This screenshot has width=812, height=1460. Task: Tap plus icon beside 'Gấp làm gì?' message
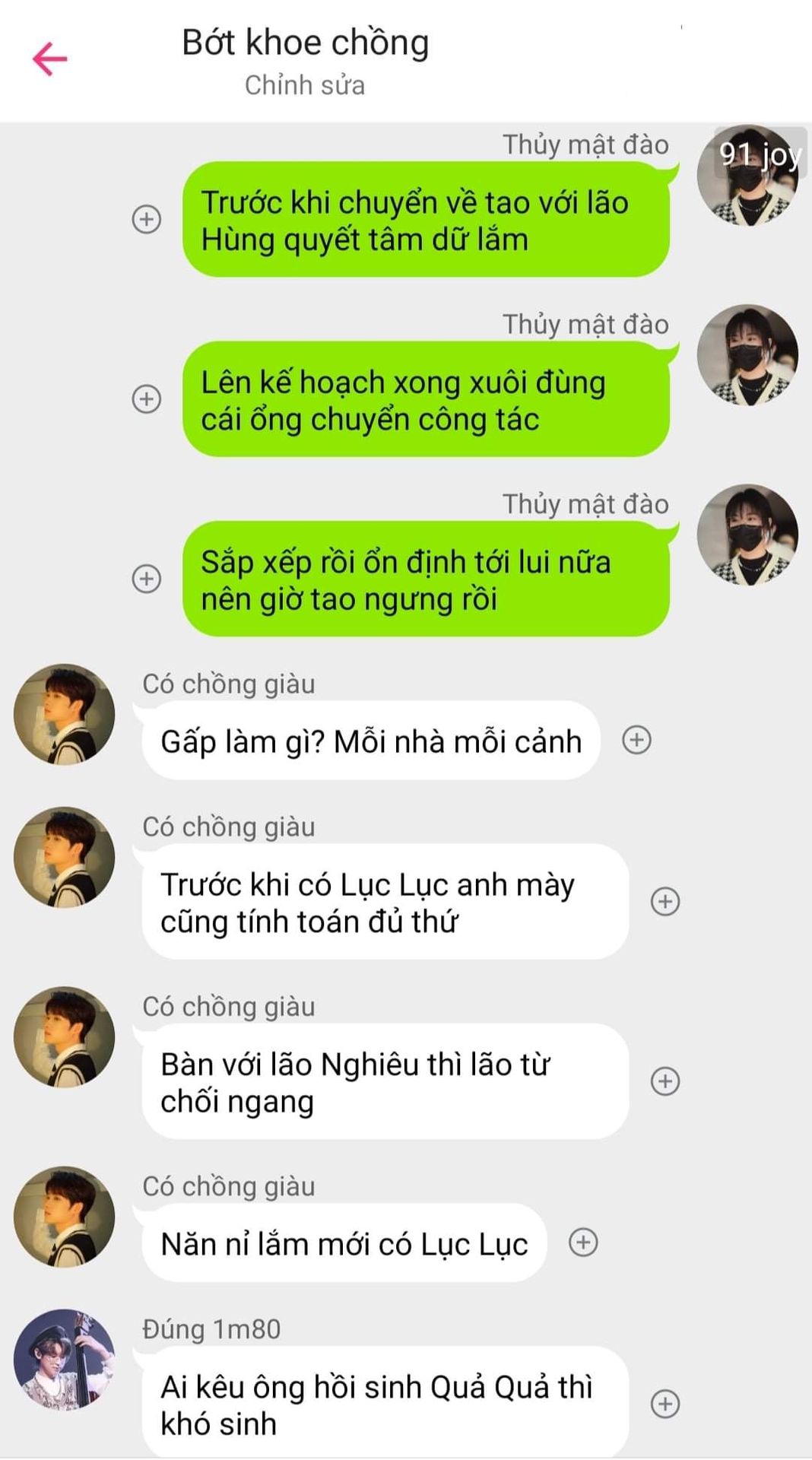pyautogui.click(x=636, y=739)
